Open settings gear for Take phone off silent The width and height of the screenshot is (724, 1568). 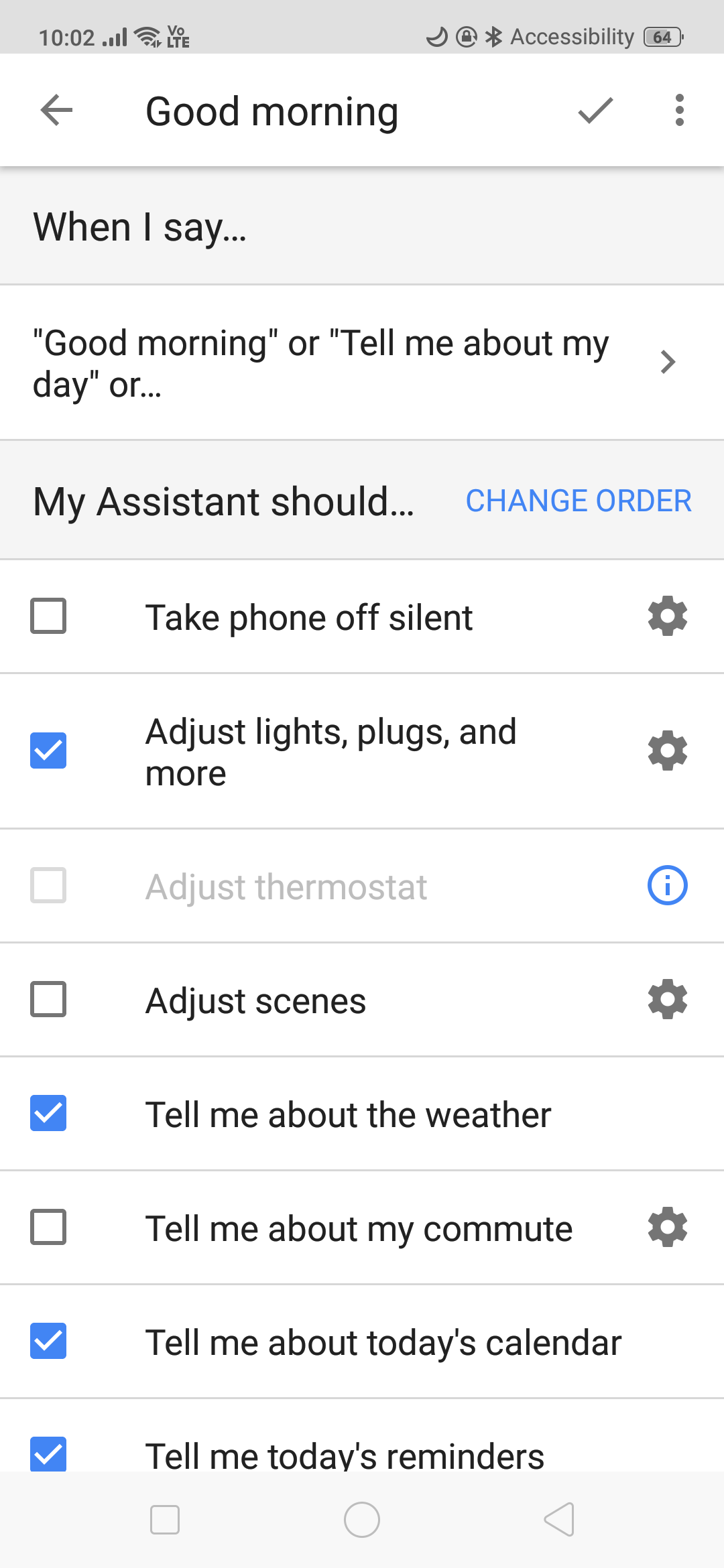[668, 616]
